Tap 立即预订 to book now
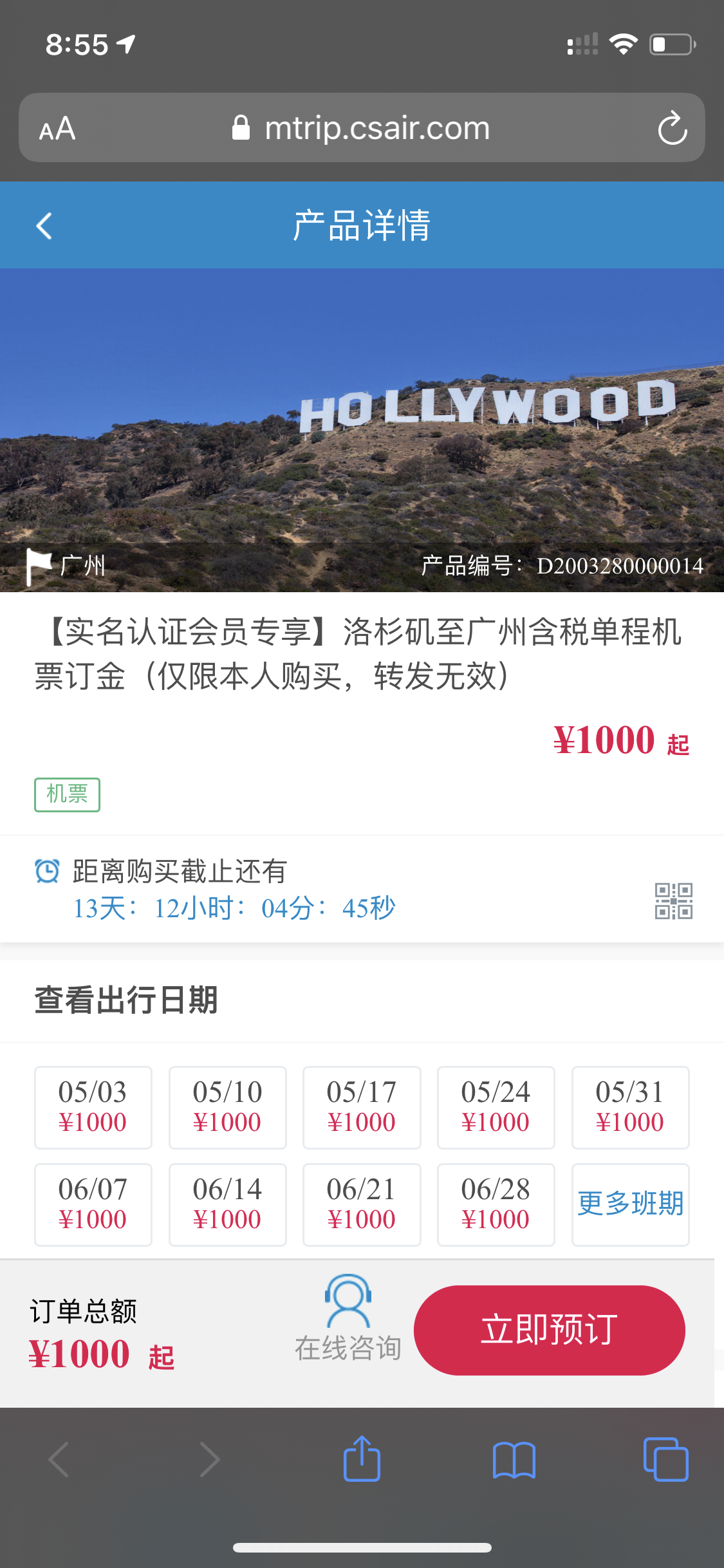Image resolution: width=724 pixels, height=1568 pixels. 549,1330
